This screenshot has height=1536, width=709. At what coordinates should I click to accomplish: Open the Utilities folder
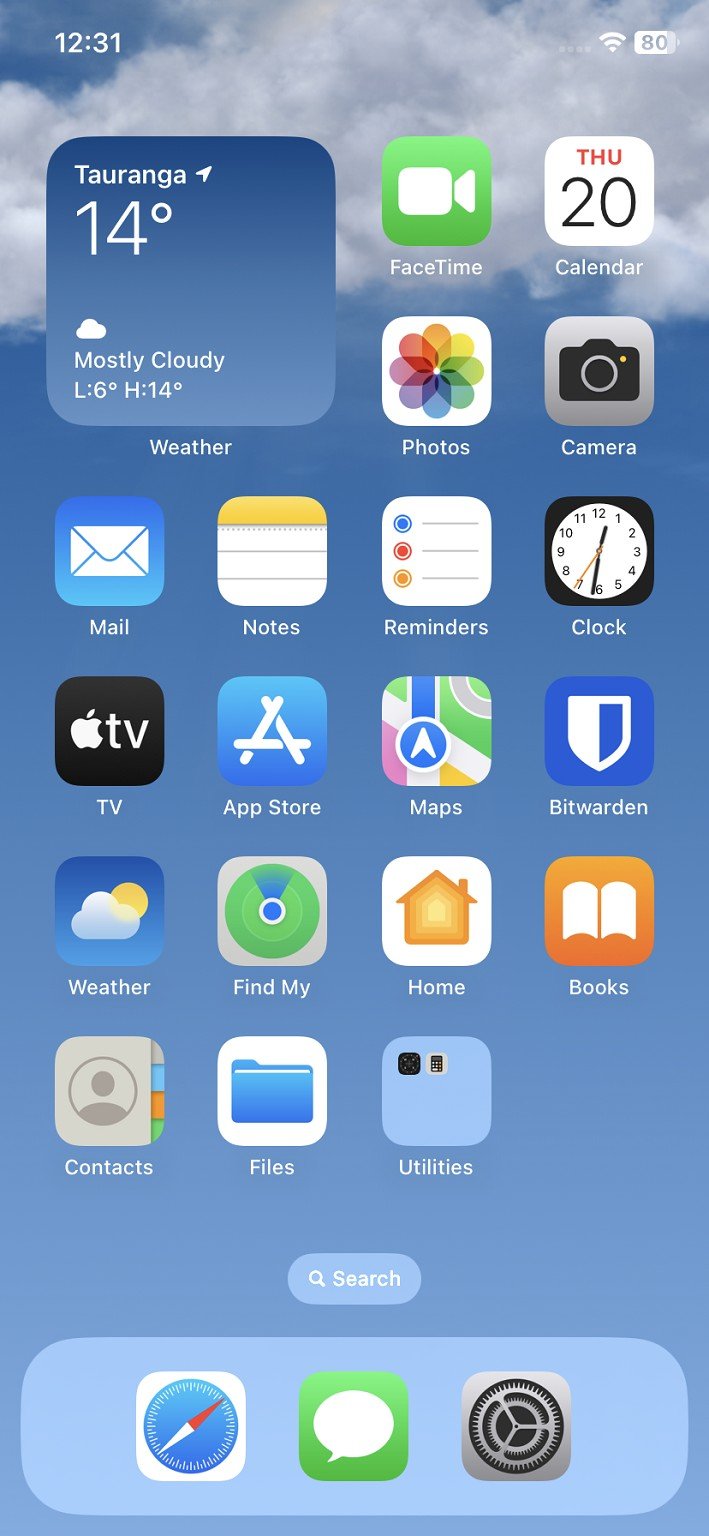pos(436,1091)
